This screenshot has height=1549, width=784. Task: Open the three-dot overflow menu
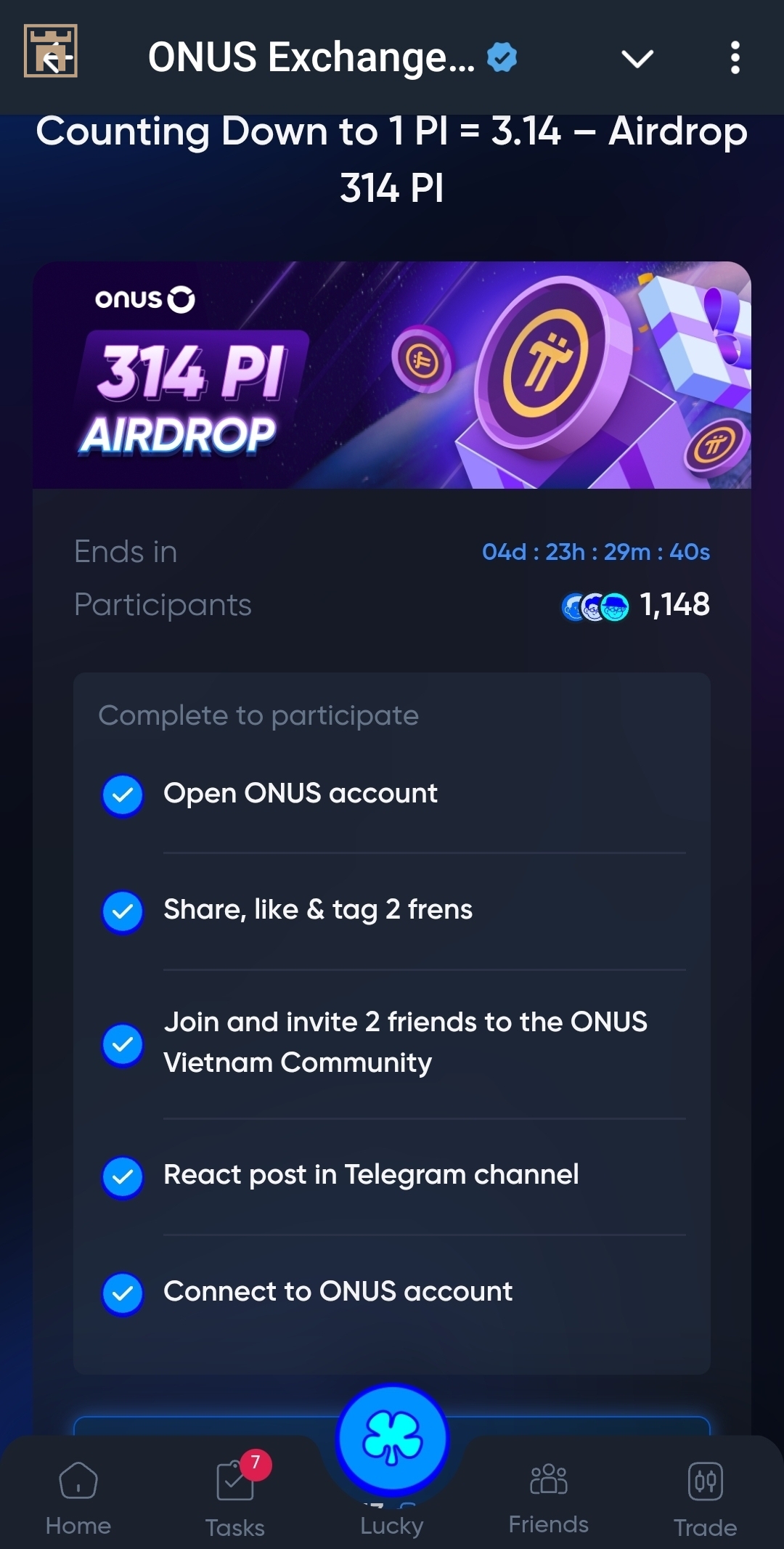(735, 58)
